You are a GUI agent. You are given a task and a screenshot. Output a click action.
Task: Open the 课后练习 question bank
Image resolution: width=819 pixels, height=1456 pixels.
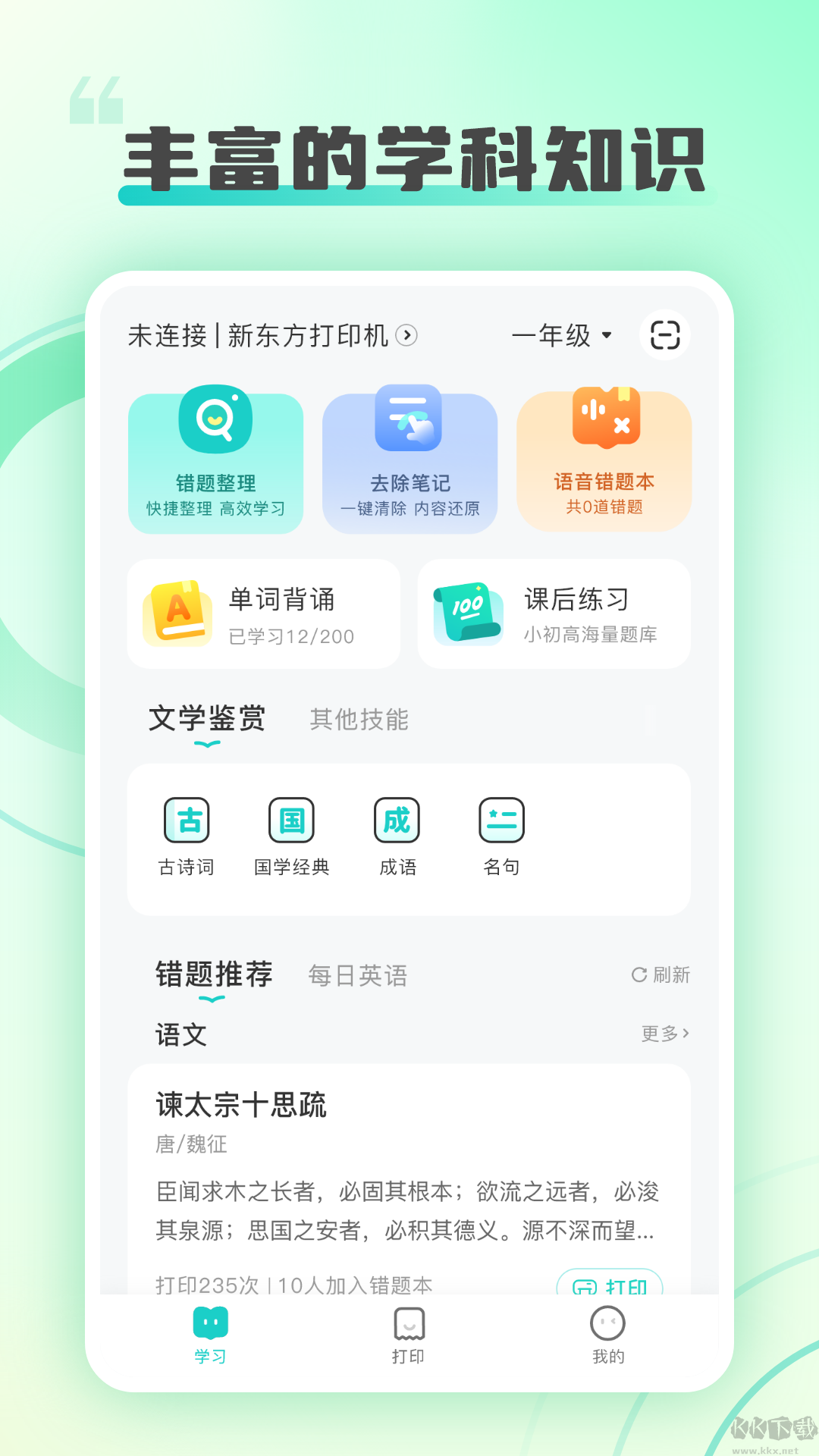click(554, 613)
